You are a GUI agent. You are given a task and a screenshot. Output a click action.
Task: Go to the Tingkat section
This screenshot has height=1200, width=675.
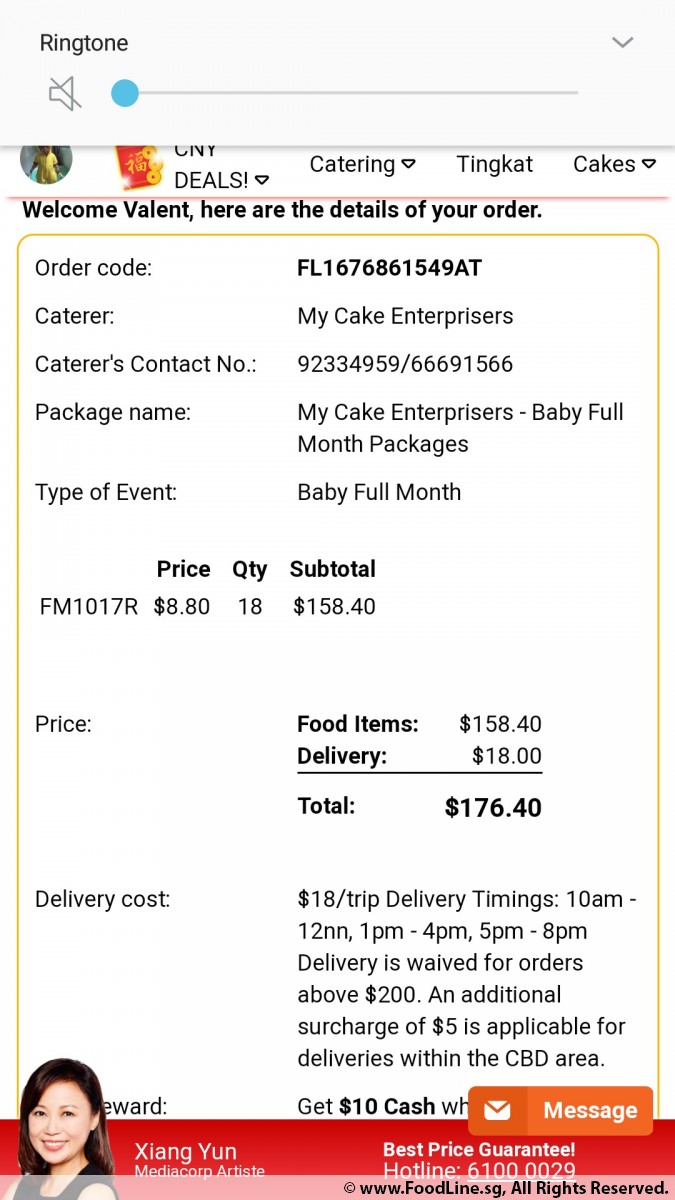[x=494, y=164]
